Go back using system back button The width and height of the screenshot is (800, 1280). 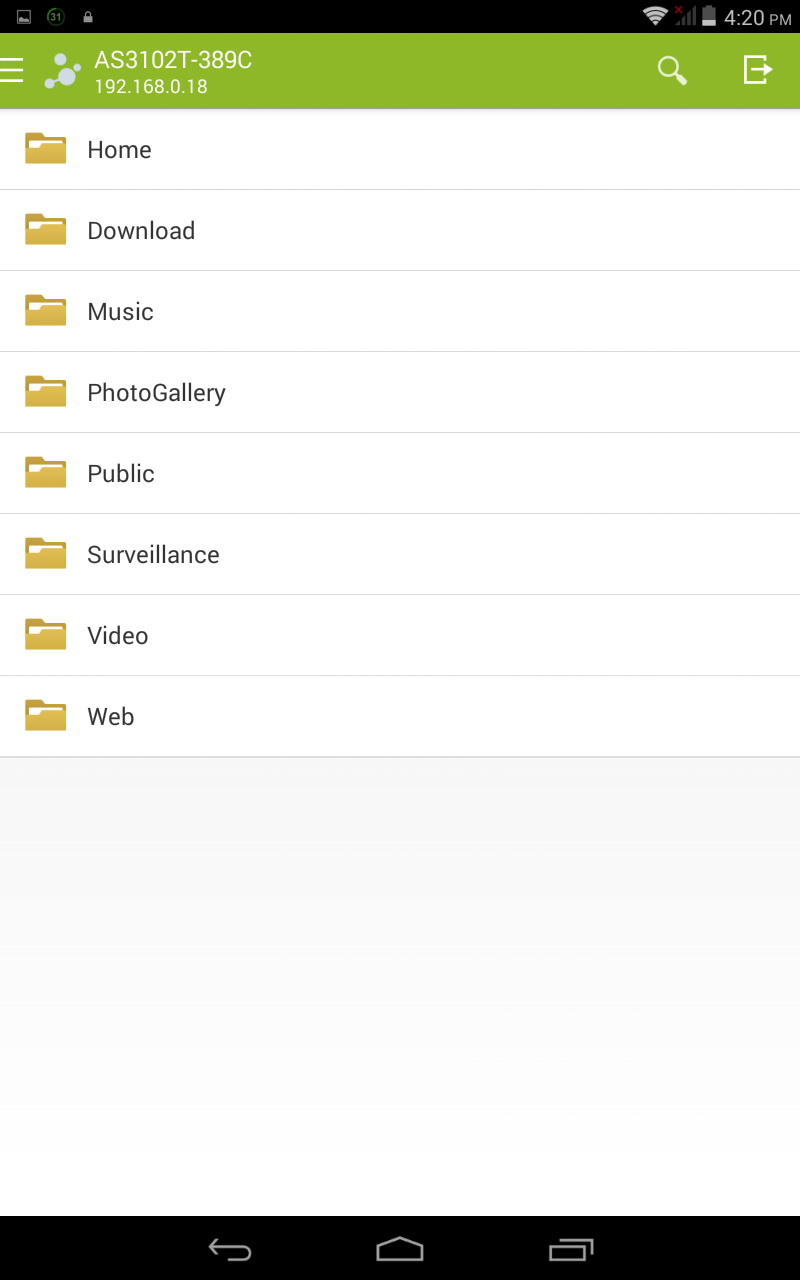click(229, 1249)
